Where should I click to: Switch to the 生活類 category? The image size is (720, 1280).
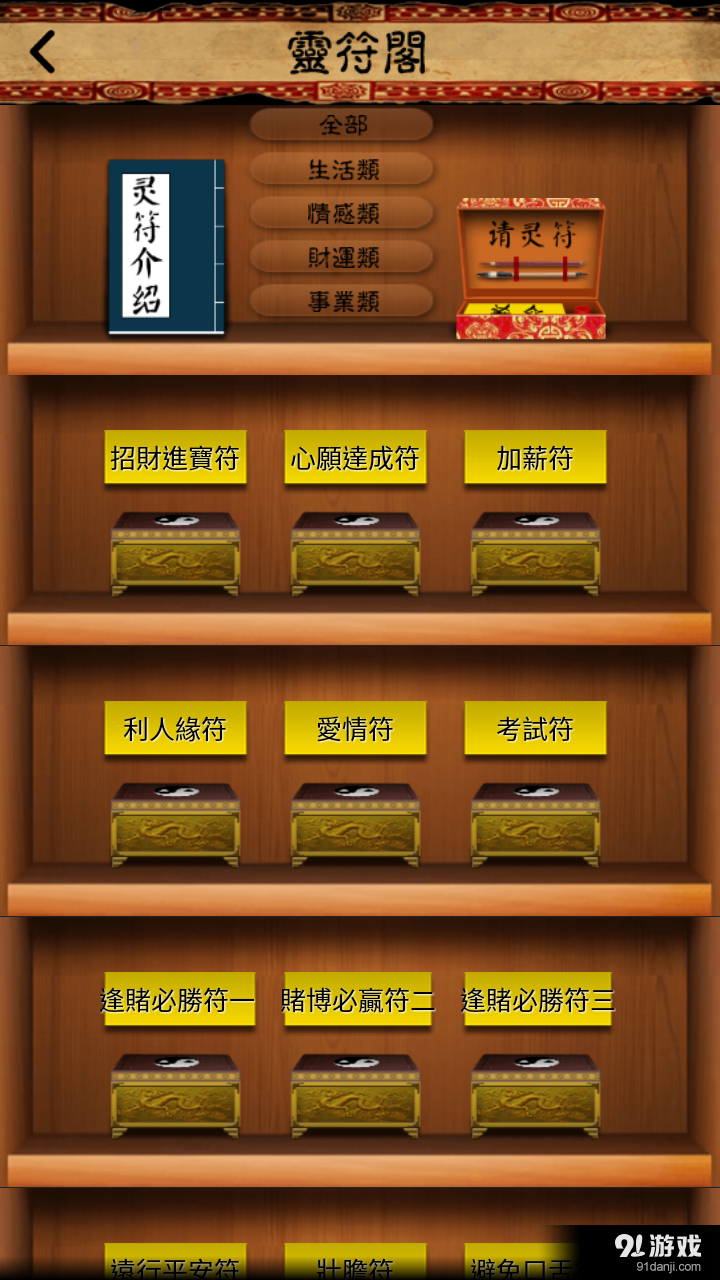pos(341,169)
